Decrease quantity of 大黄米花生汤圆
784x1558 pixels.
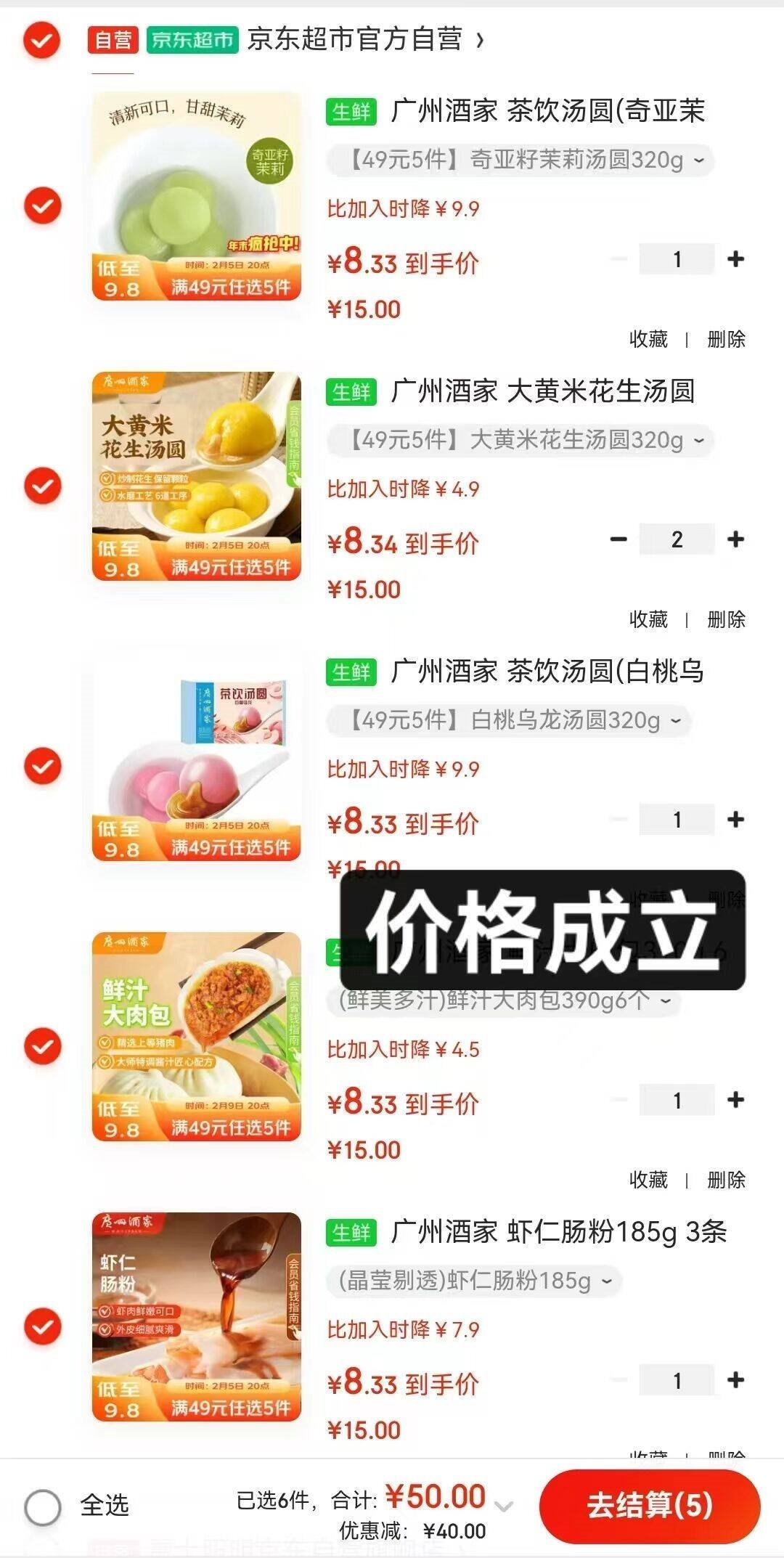(x=618, y=539)
